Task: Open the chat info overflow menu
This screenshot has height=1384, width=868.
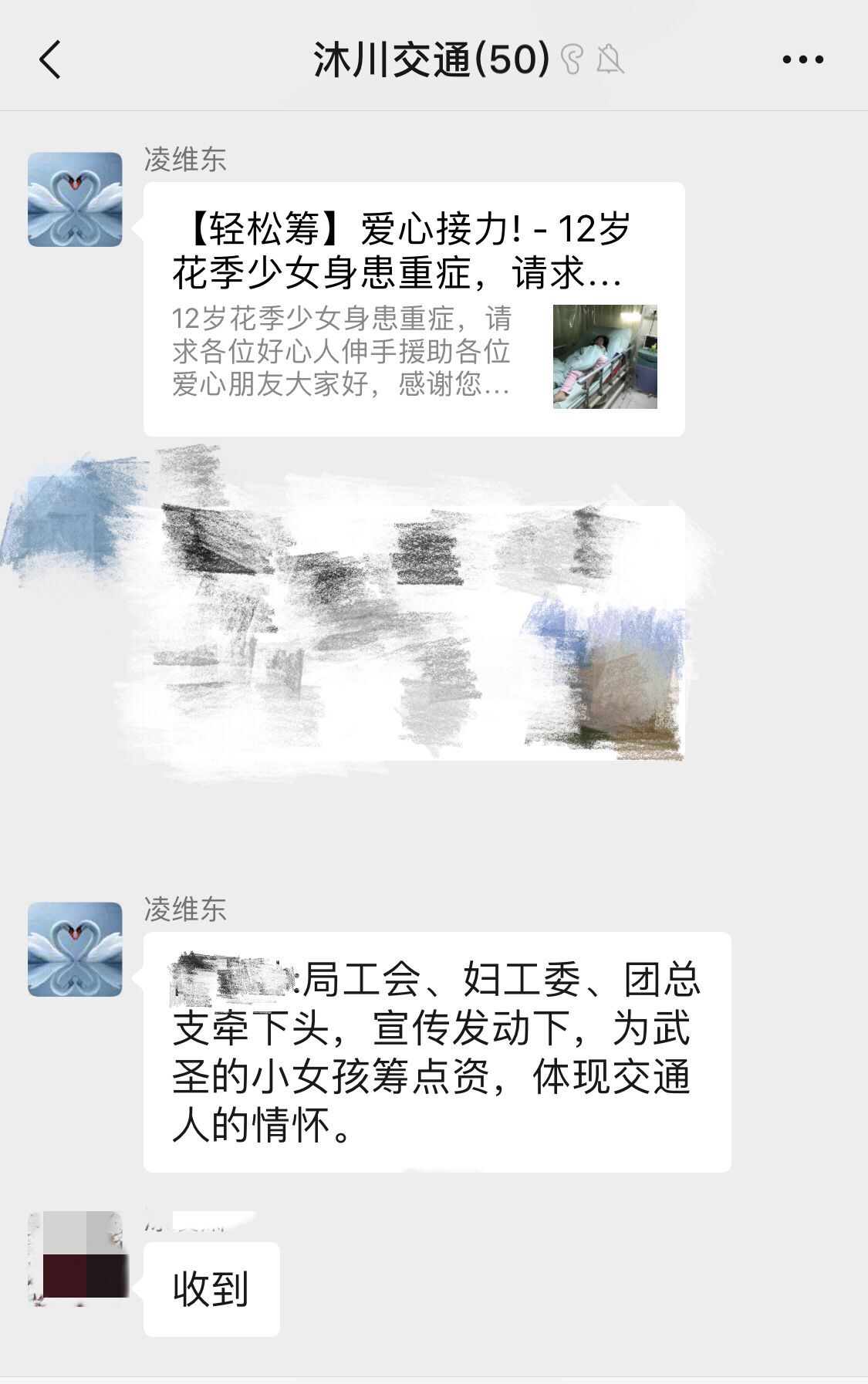Action: pyautogui.click(x=802, y=60)
